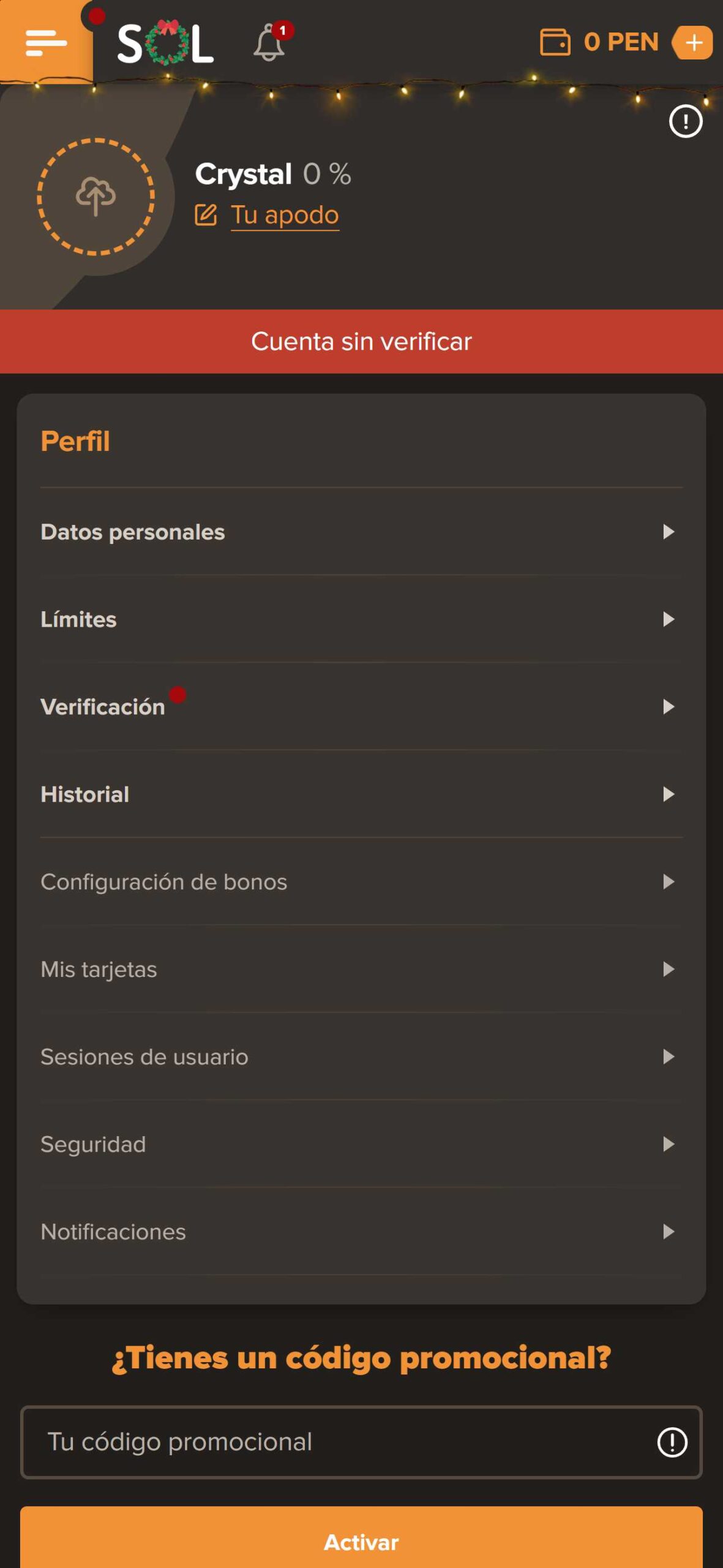Image resolution: width=723 pixels, height=1568 pixels.
Task: Open the wallet balance 0 PEN
Action: (x=600, y=42)
